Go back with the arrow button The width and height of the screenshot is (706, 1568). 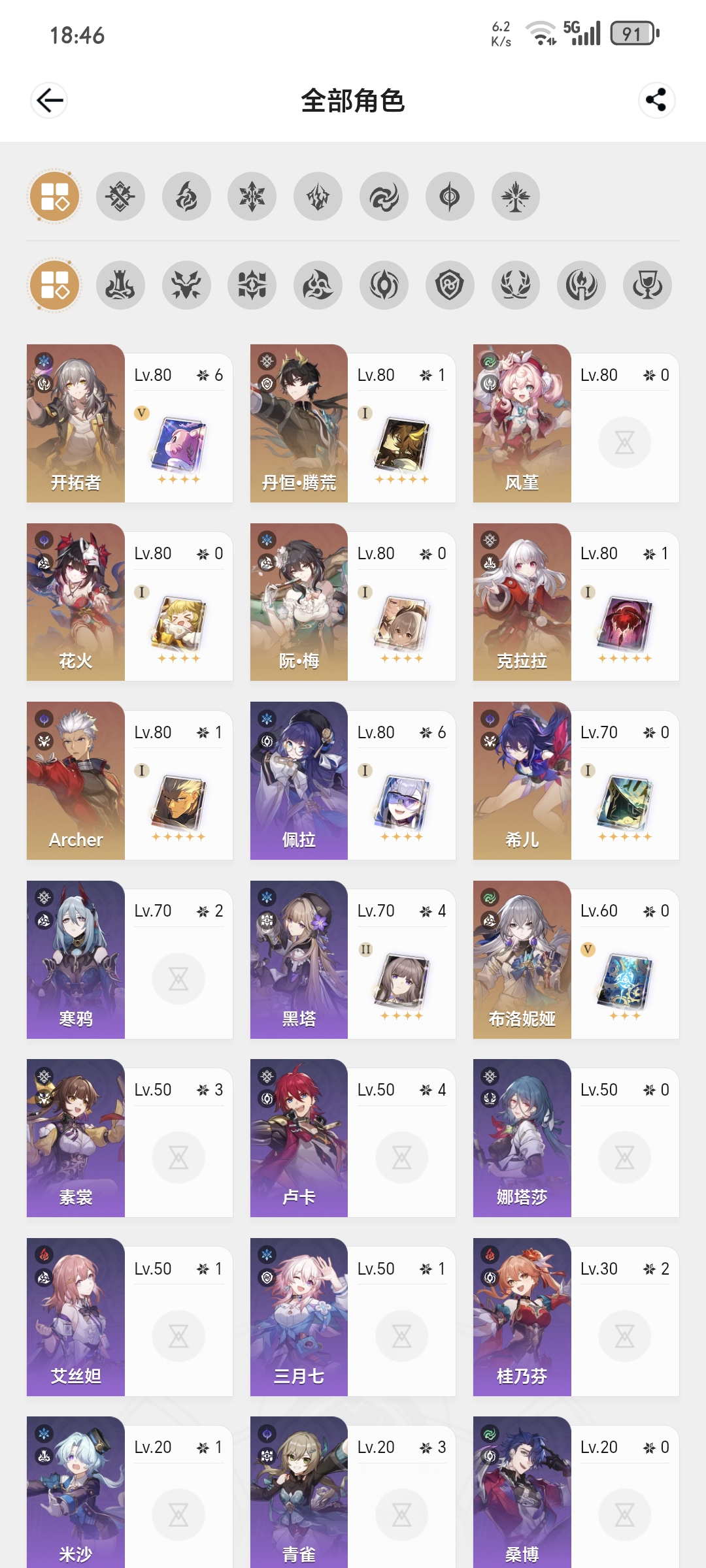pos(49,101)
